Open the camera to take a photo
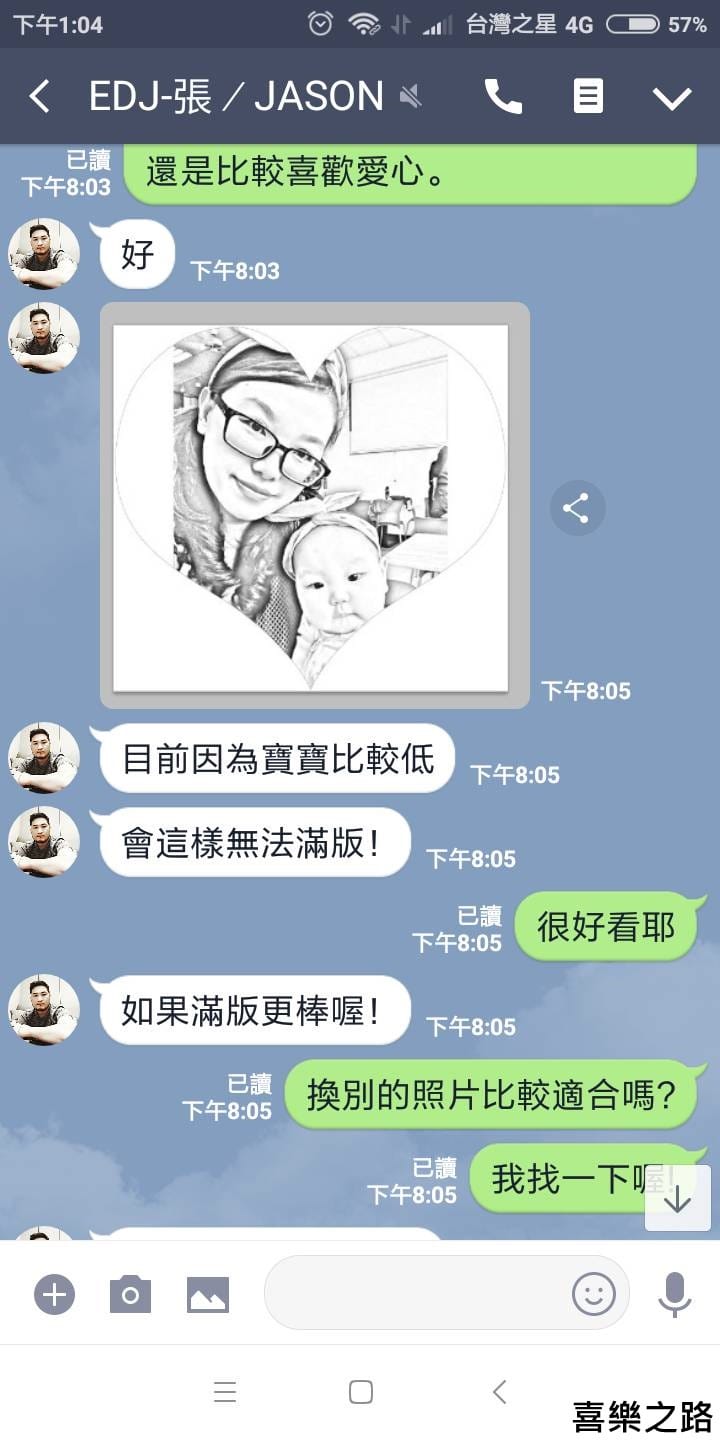 [x=130, y=1295]
